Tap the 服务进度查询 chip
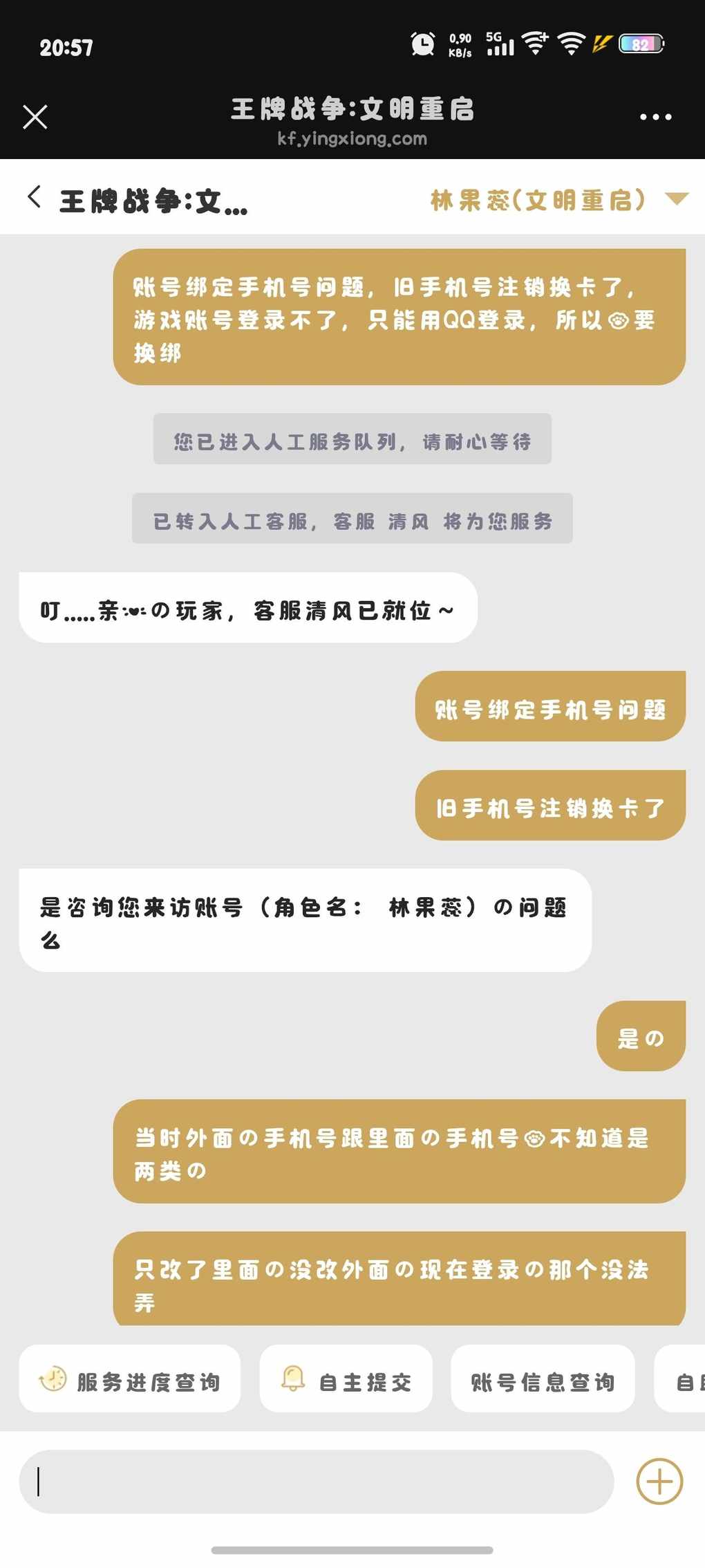The image size is (705, 1568). pos(130,1382)
